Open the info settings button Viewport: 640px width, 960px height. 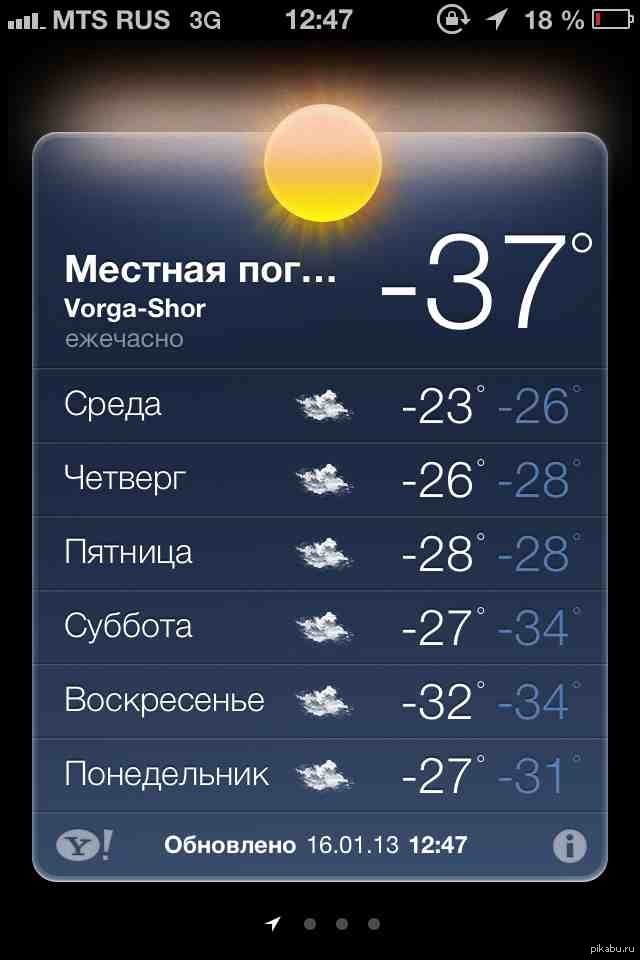(x=569, y=846)
